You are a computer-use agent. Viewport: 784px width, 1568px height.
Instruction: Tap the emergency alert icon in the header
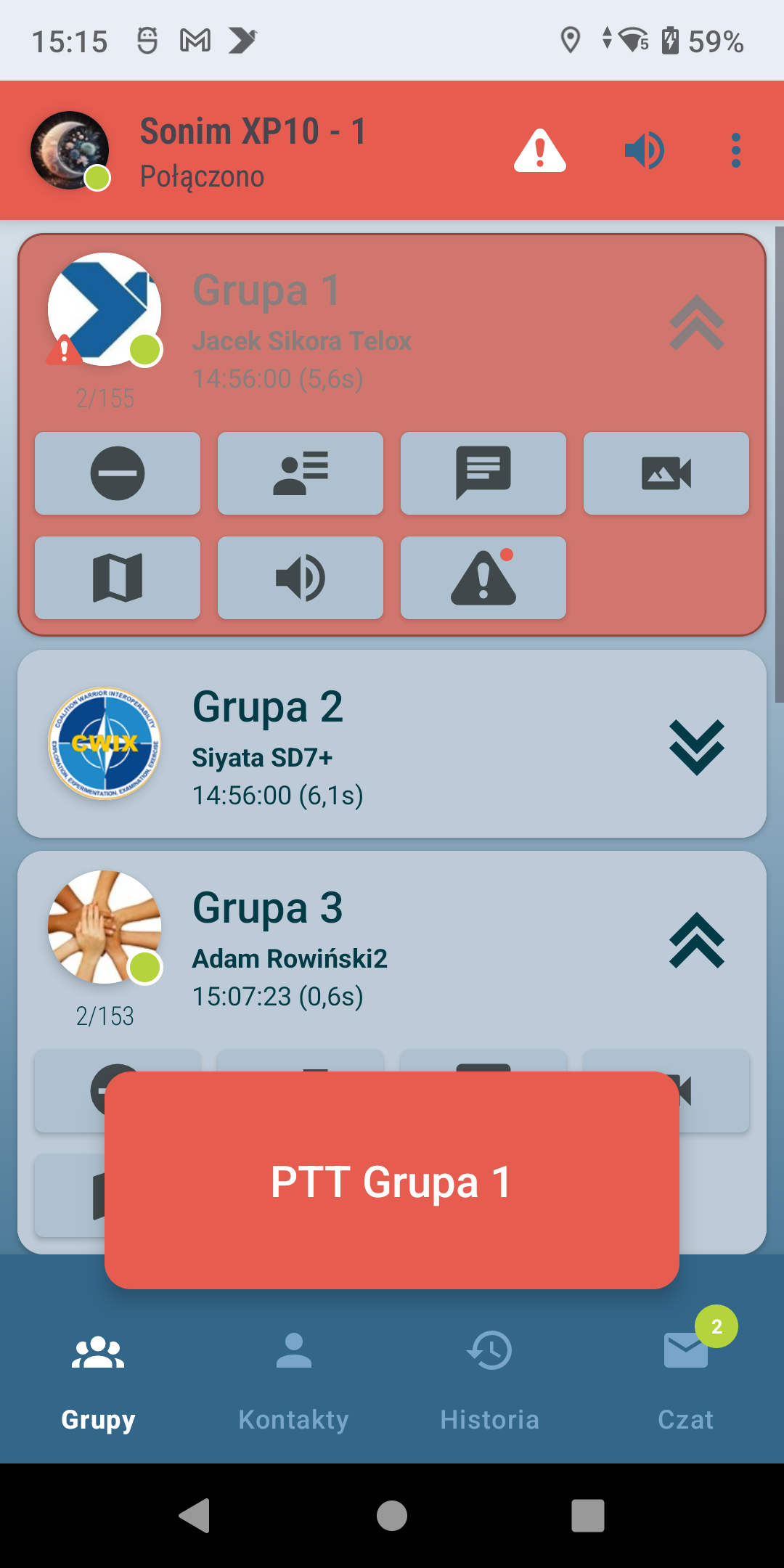pos(539,151)
